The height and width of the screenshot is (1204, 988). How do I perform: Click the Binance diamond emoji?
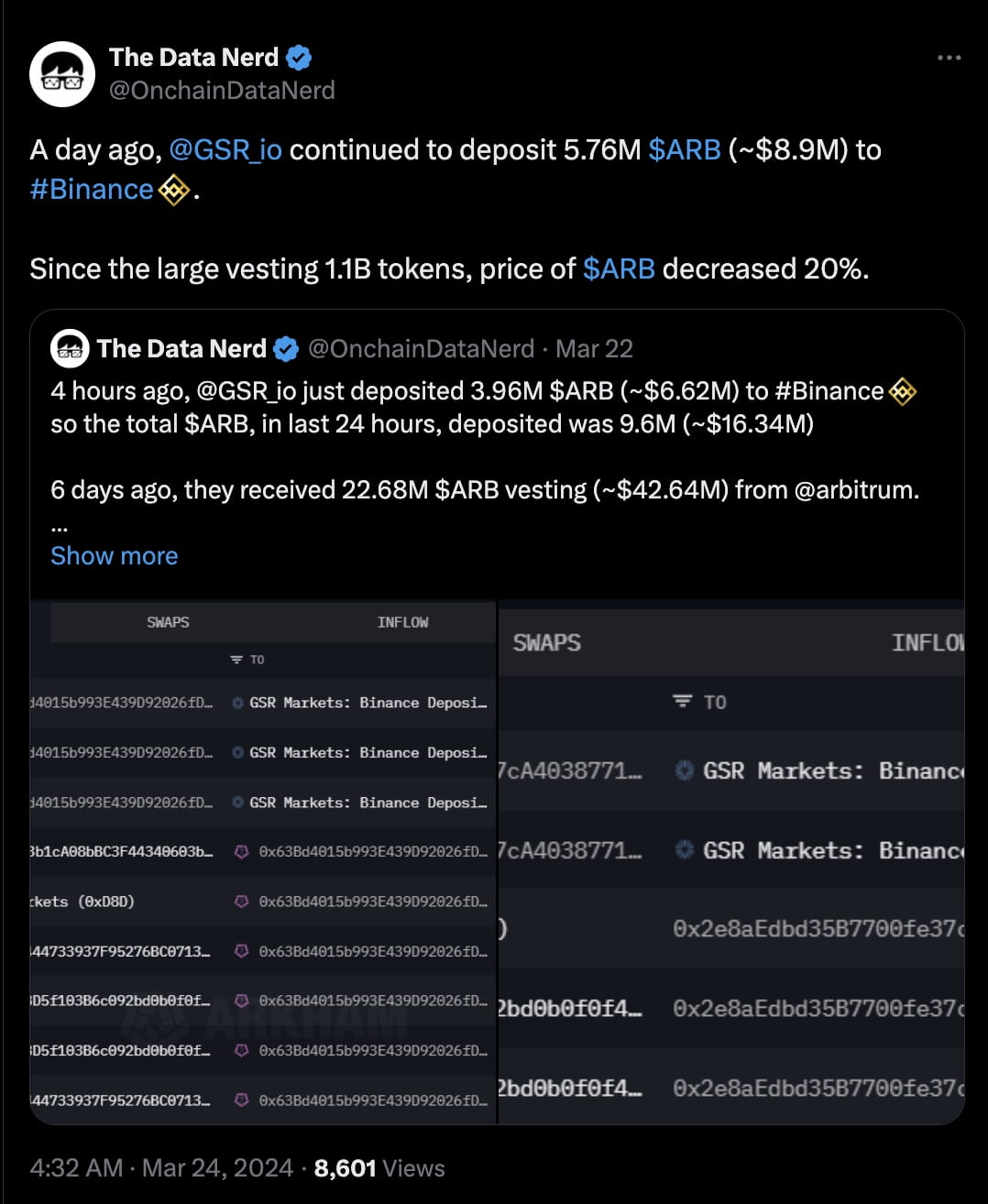click(172, 191)
